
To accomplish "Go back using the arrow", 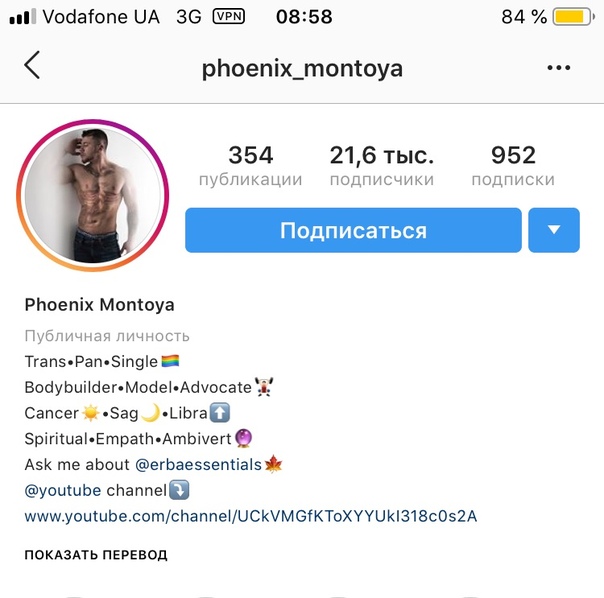I will 33,66.
